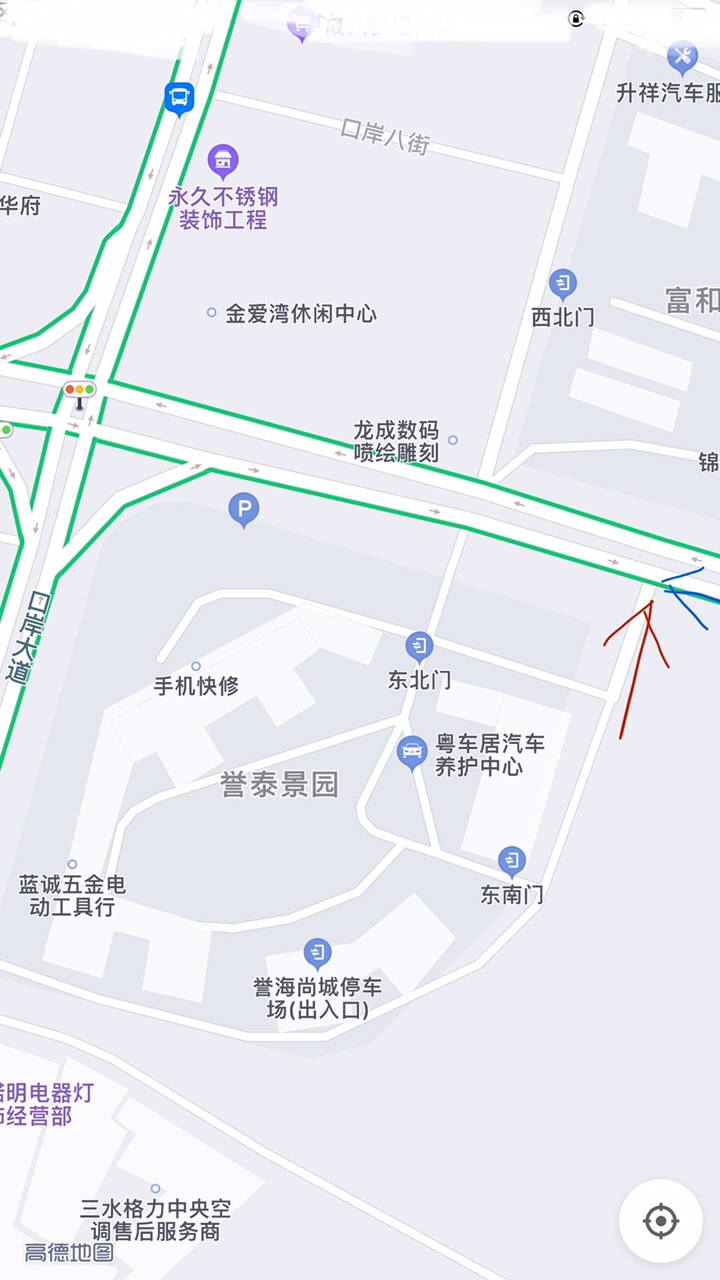Tap the blue parking P marker
The image size is (720, 1280).
[243, 510]
